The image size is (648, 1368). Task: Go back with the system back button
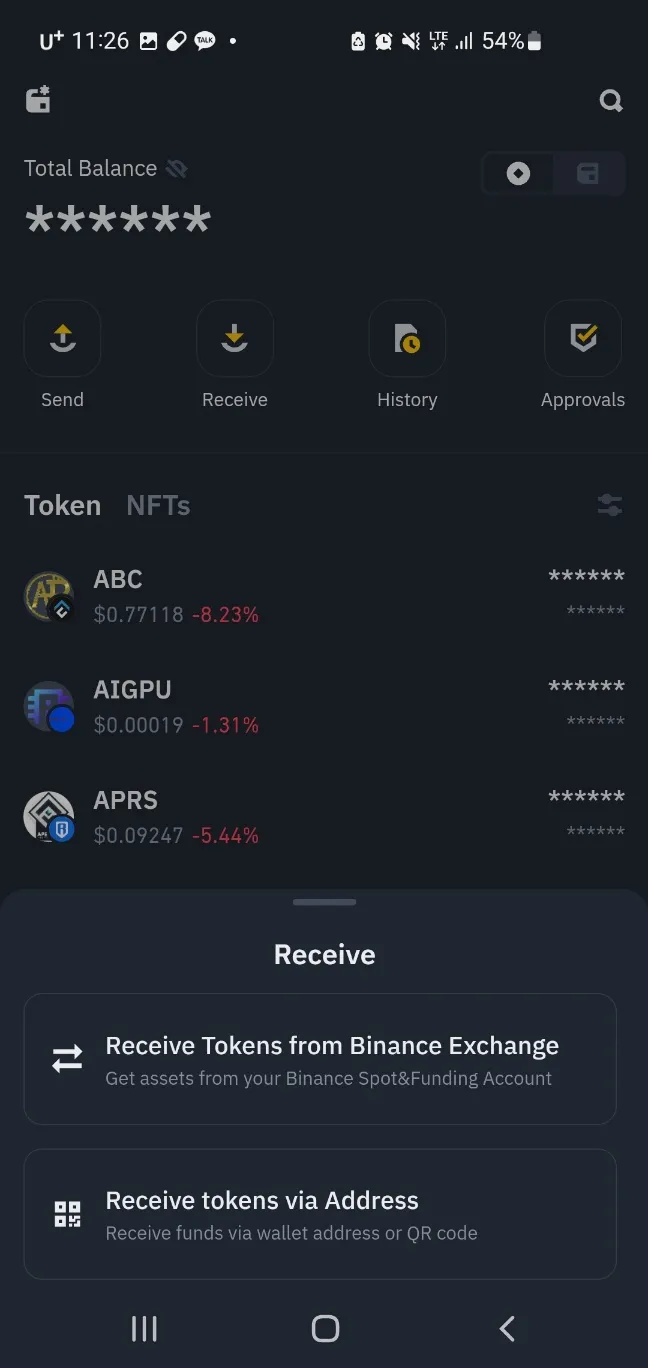507,1328
